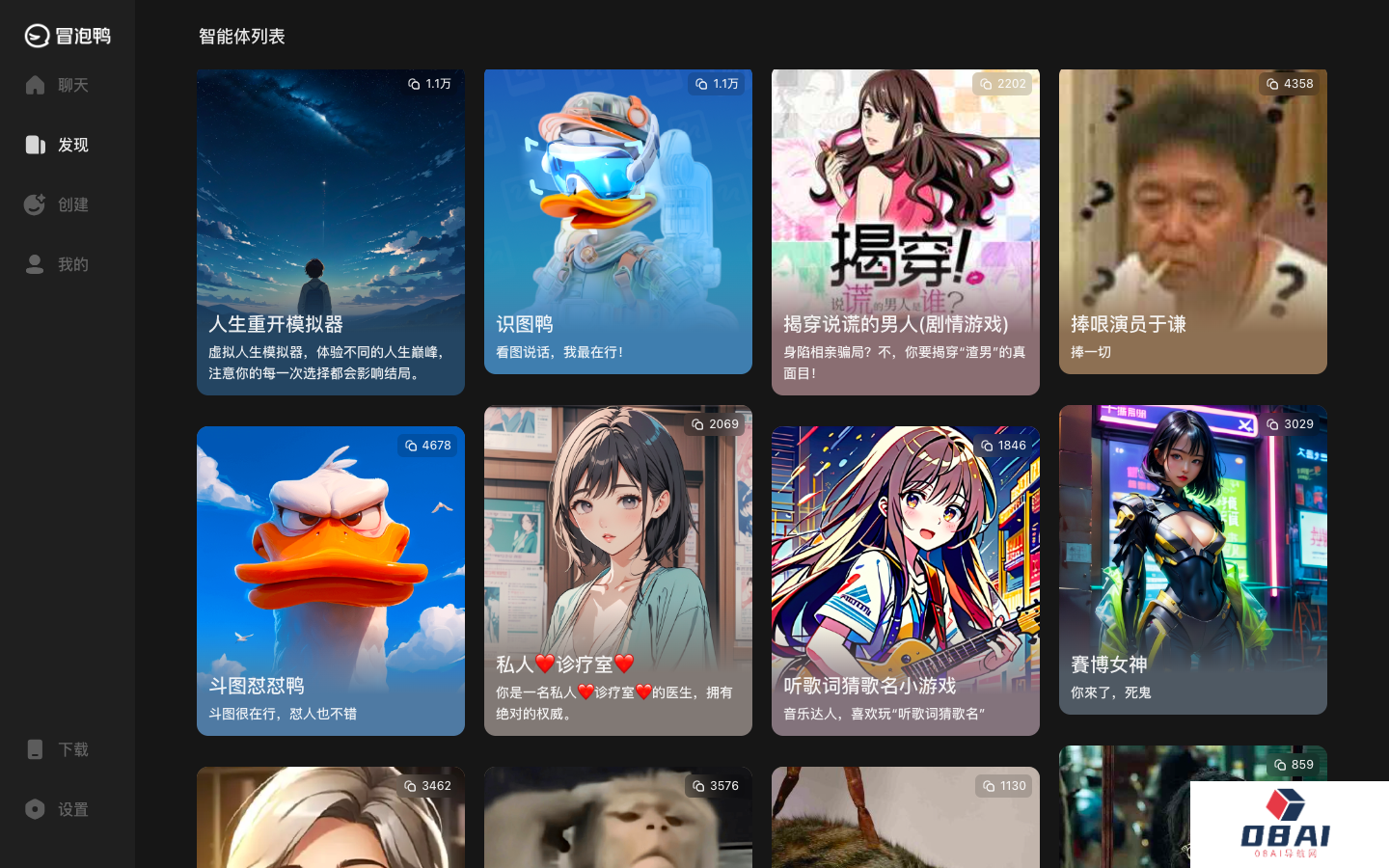Open the 捧哏演员于谦 agent card
The image size is (1389, 868).
(x=1192, y=222)
